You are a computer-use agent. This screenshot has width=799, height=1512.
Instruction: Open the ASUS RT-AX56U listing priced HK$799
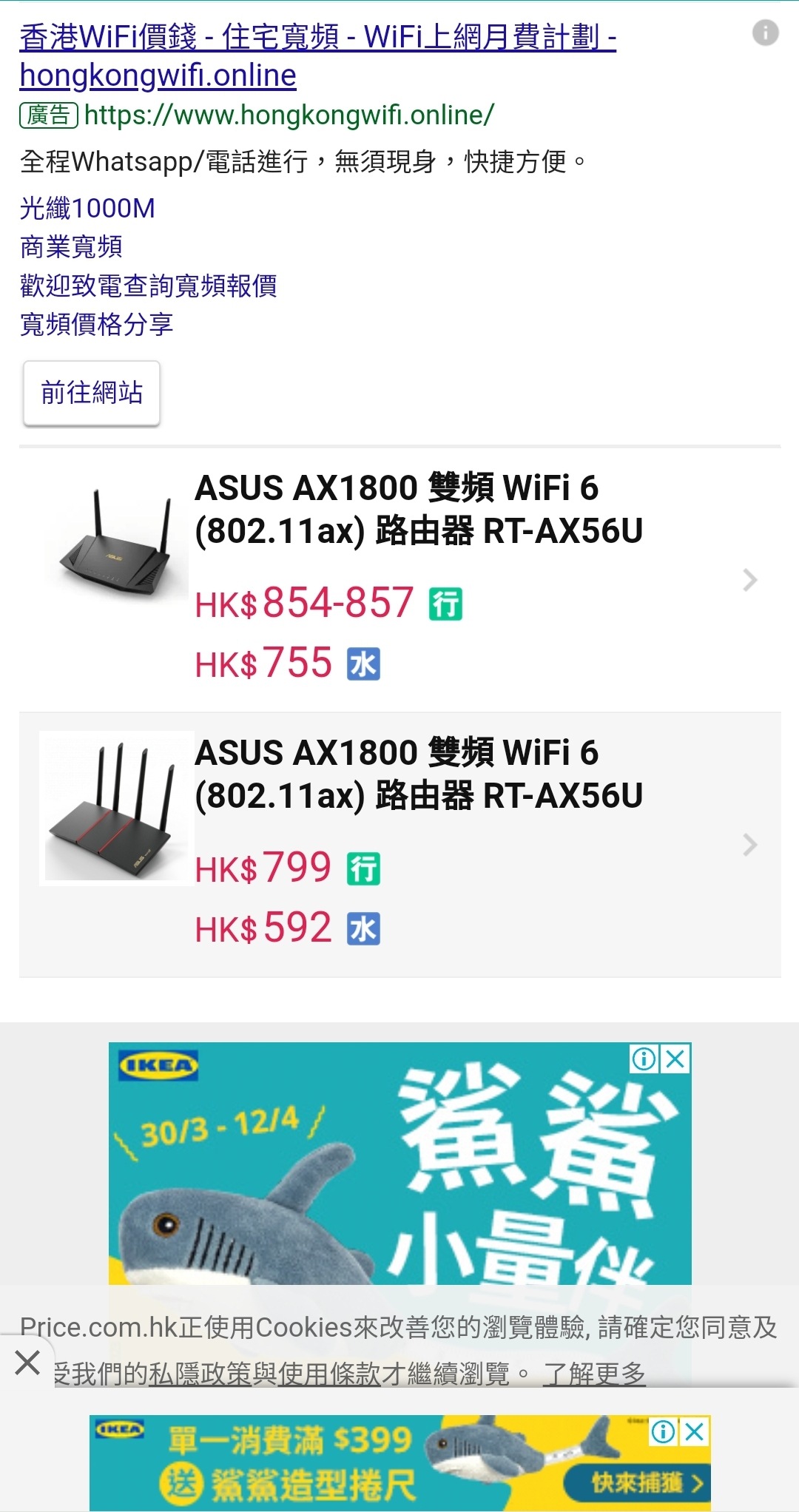coord(399,845)
